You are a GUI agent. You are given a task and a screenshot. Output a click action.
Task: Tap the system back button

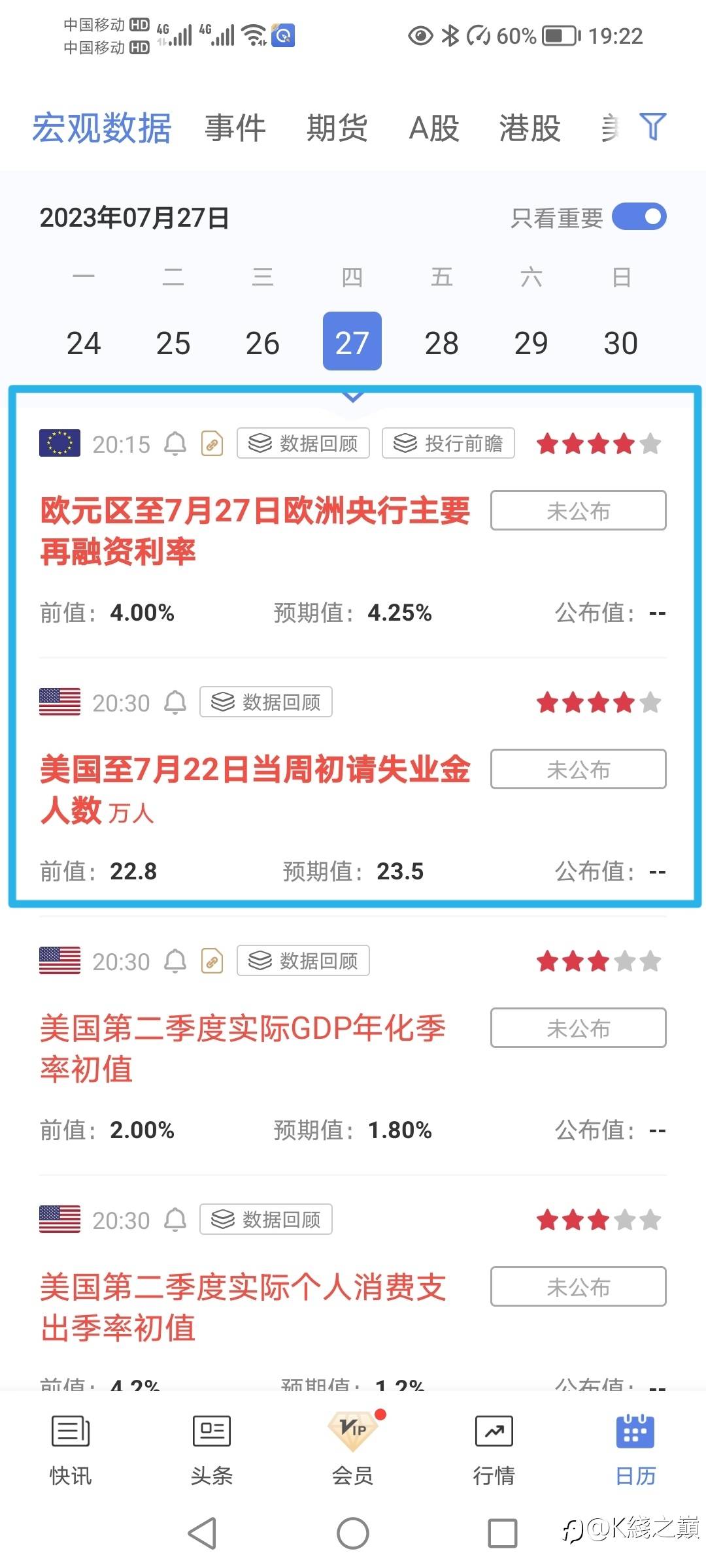pyautogui.click(x=202, y=1533)
